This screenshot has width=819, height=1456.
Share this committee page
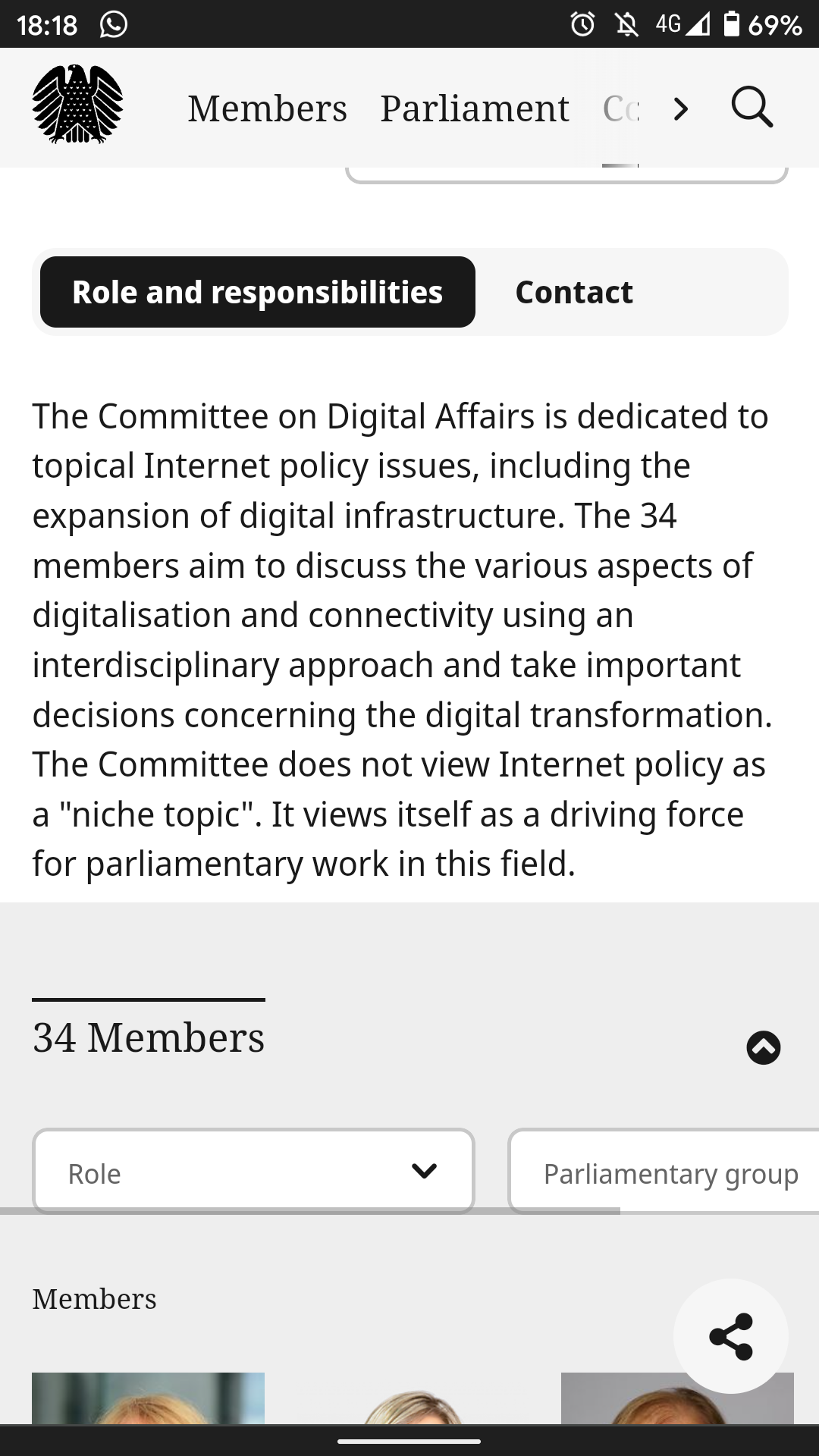[730, 1336]
